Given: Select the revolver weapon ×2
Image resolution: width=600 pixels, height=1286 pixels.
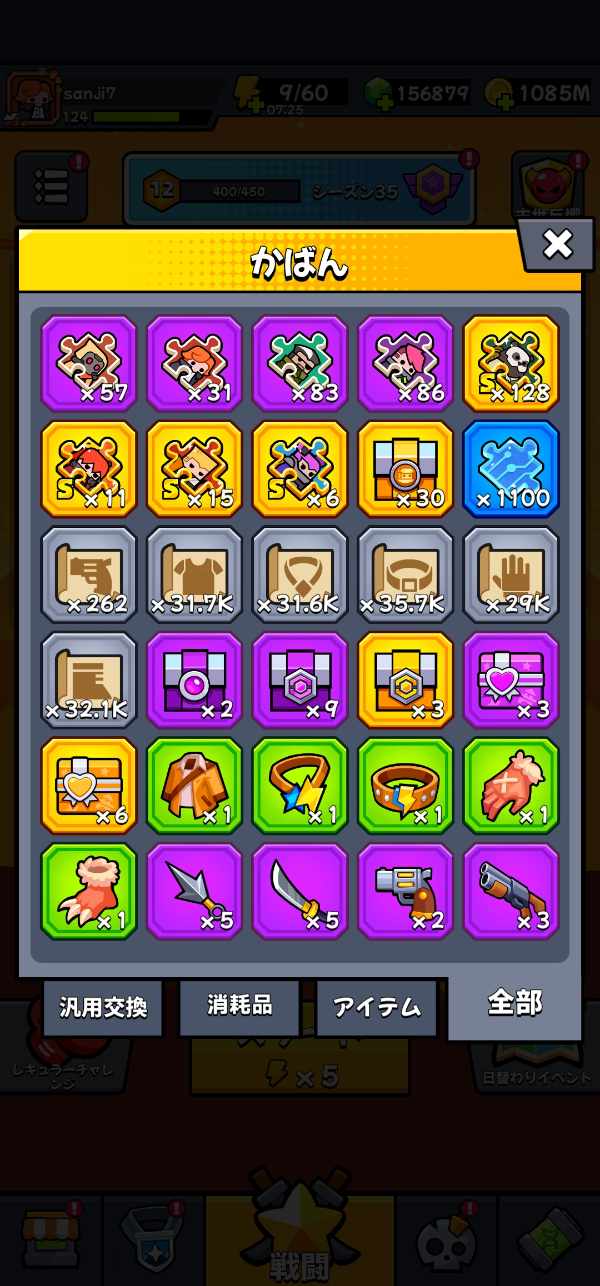Looking at the screenshot, I should (405, 891).
